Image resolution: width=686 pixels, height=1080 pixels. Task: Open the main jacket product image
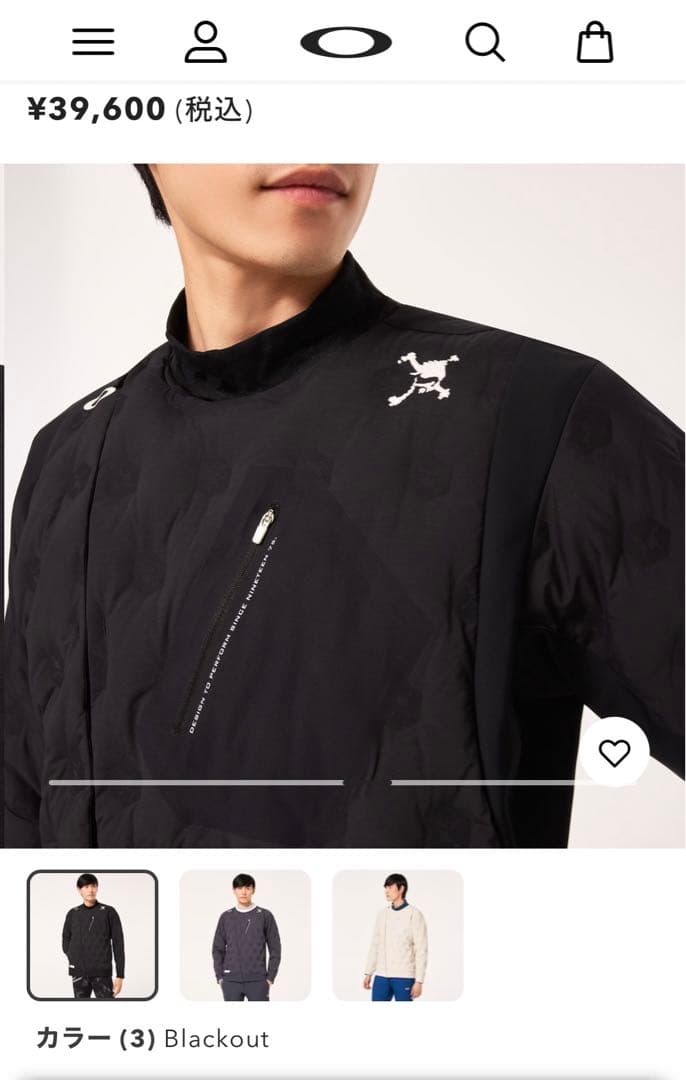[x=343, y=500]
